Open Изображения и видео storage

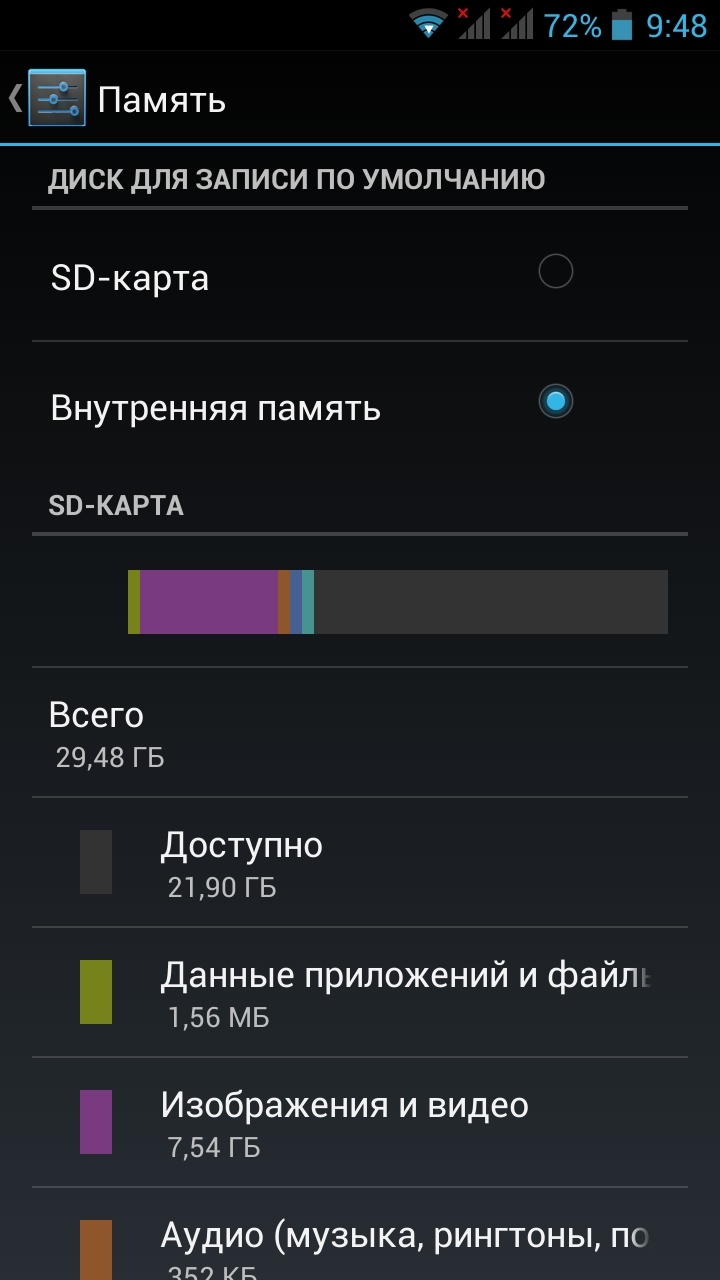(360, 1122)
